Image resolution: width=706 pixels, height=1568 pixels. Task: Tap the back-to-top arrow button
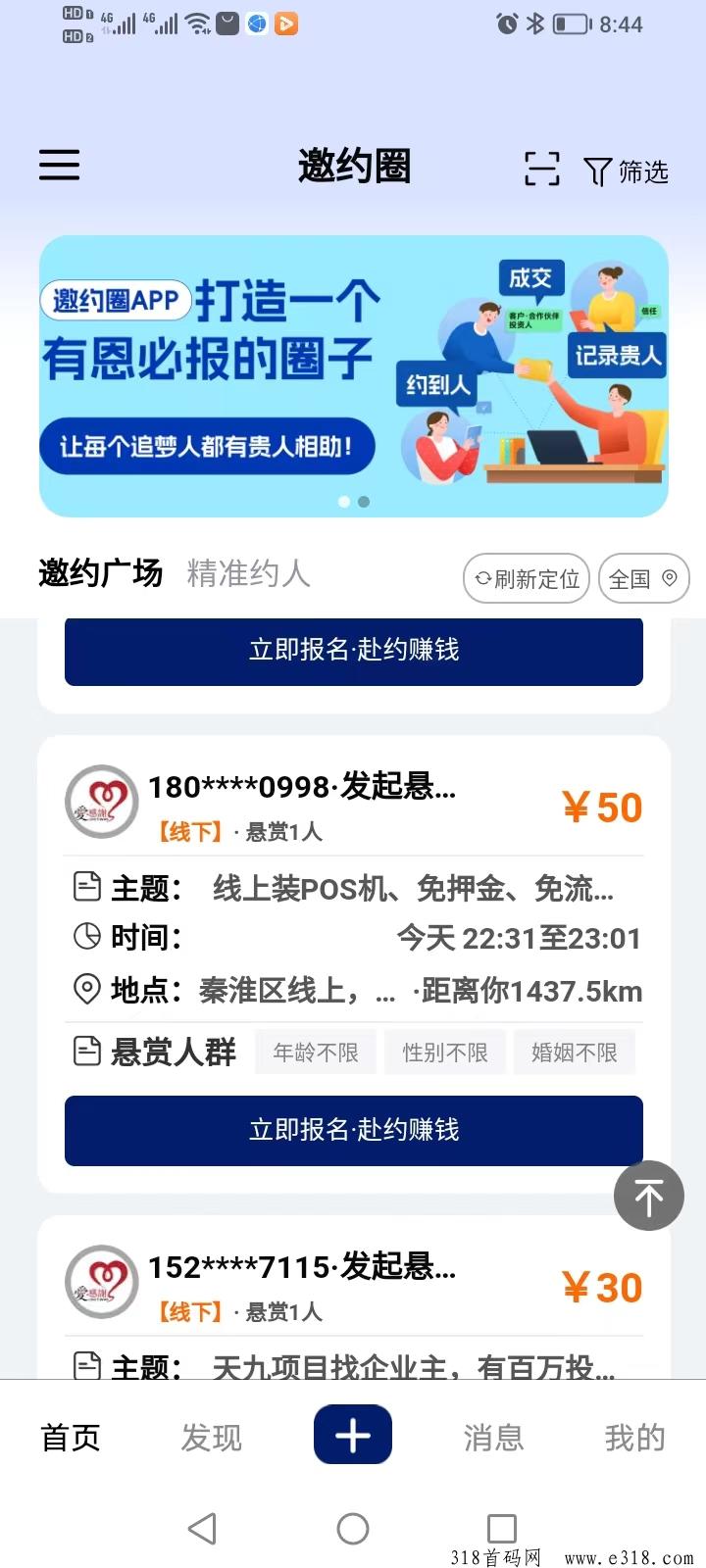click(x=648, y=1196)
